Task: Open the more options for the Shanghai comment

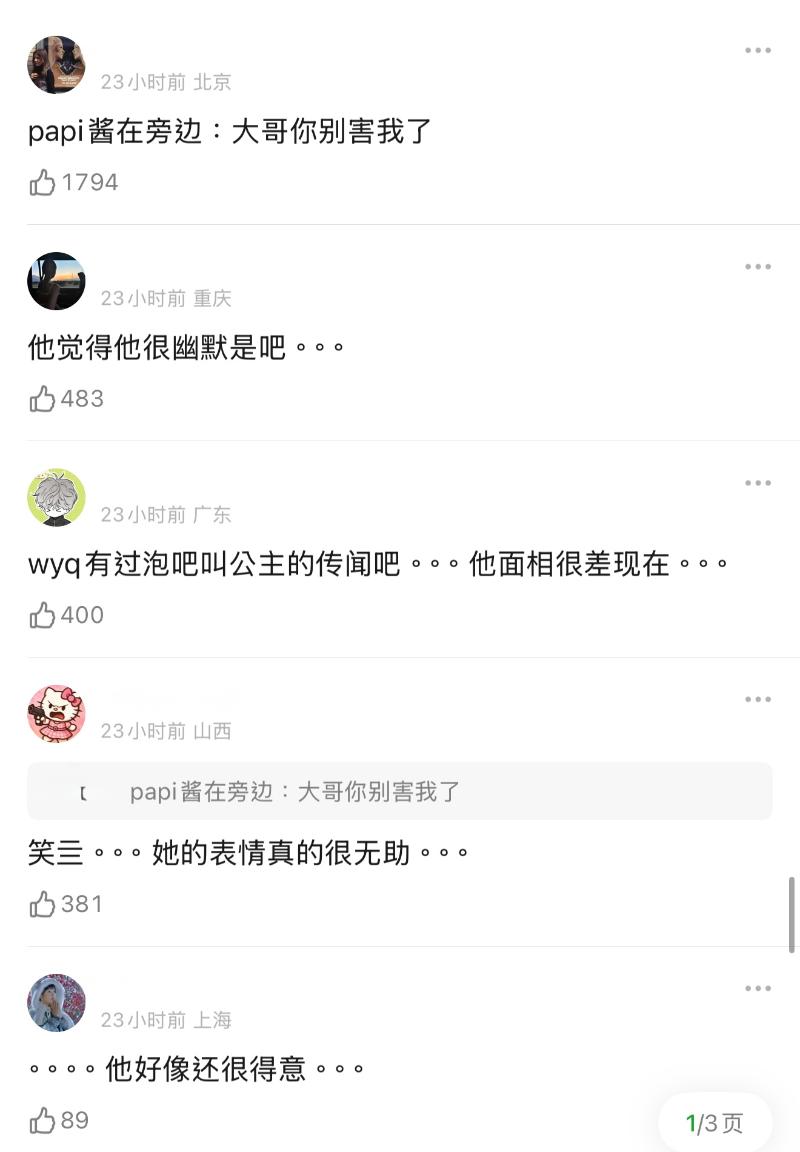Action: (x=757, y=988)
